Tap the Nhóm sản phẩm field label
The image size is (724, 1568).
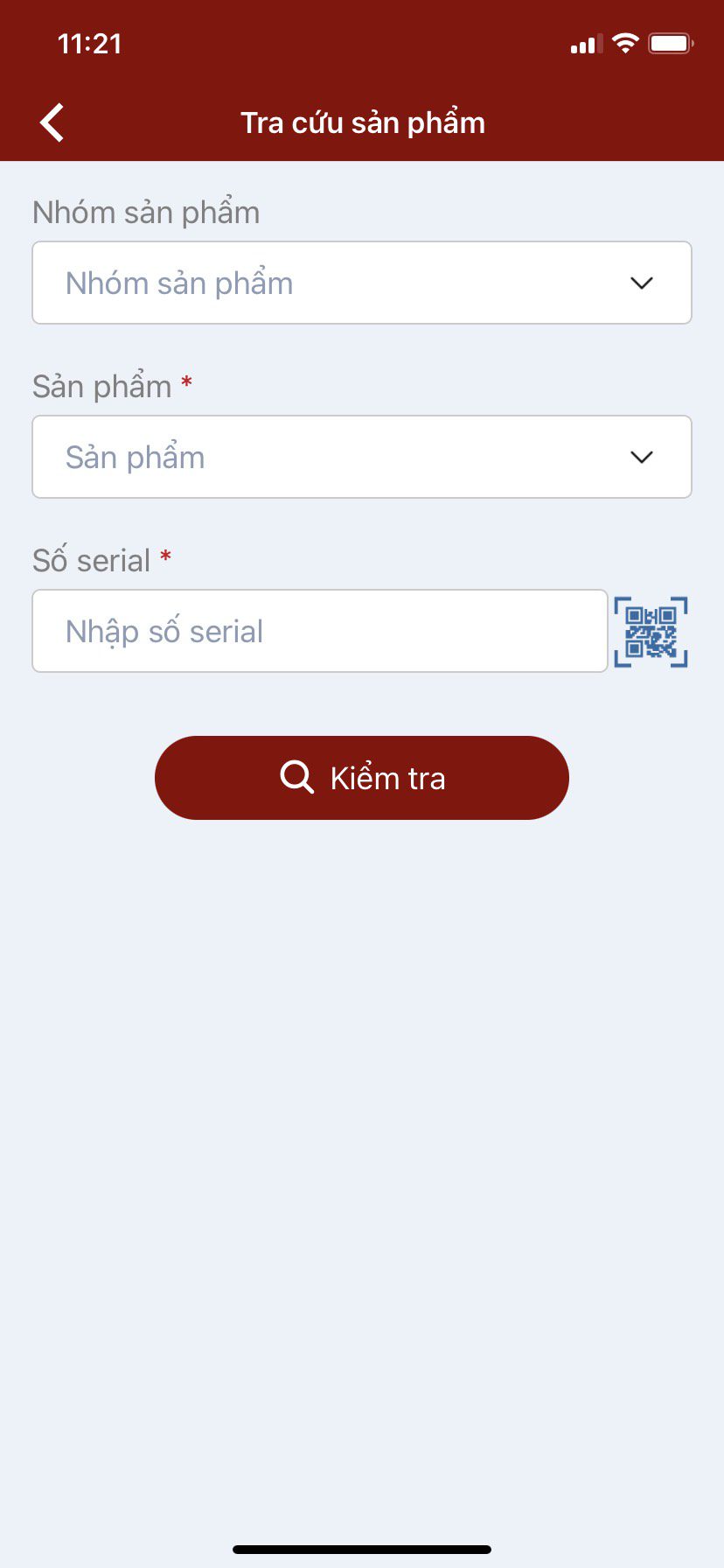point(145,211)
